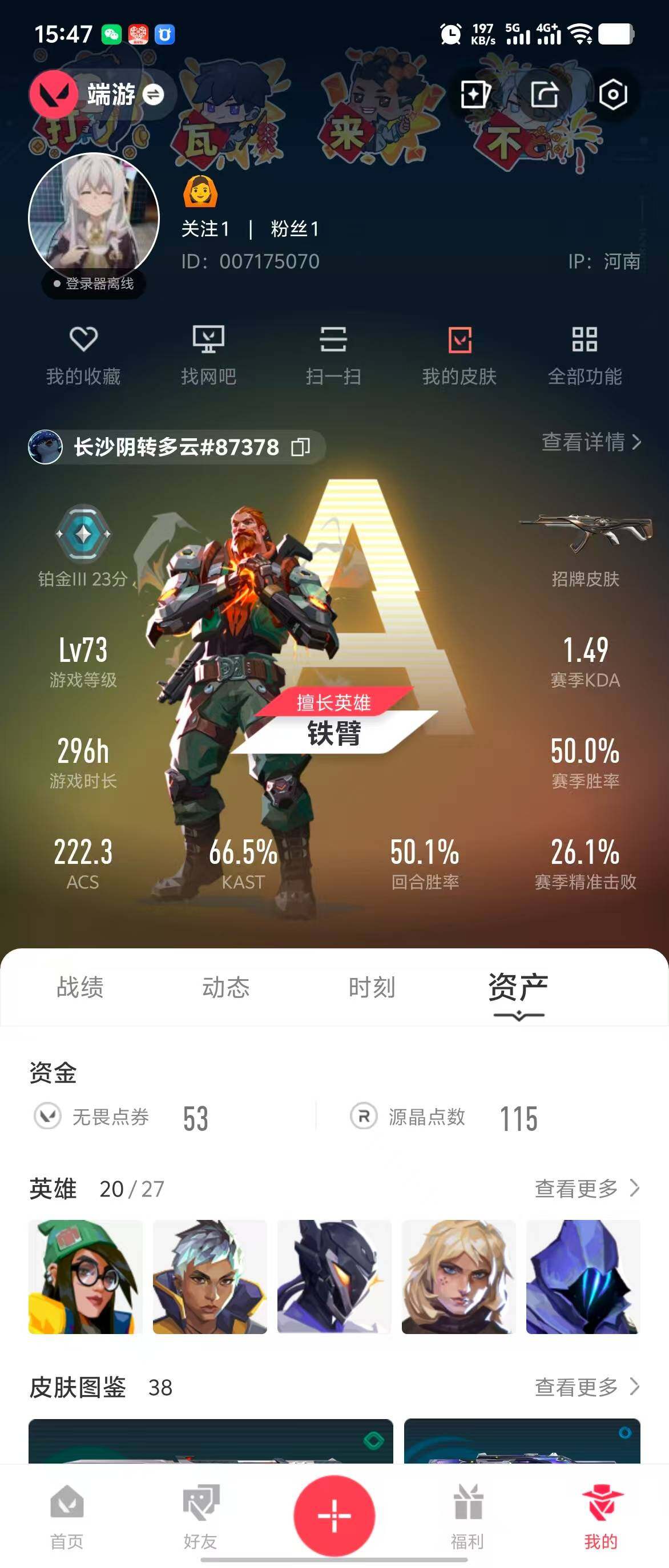Share the profile page
The width and height of the screenshot is (669, 1568).
(x=544, y=94)
